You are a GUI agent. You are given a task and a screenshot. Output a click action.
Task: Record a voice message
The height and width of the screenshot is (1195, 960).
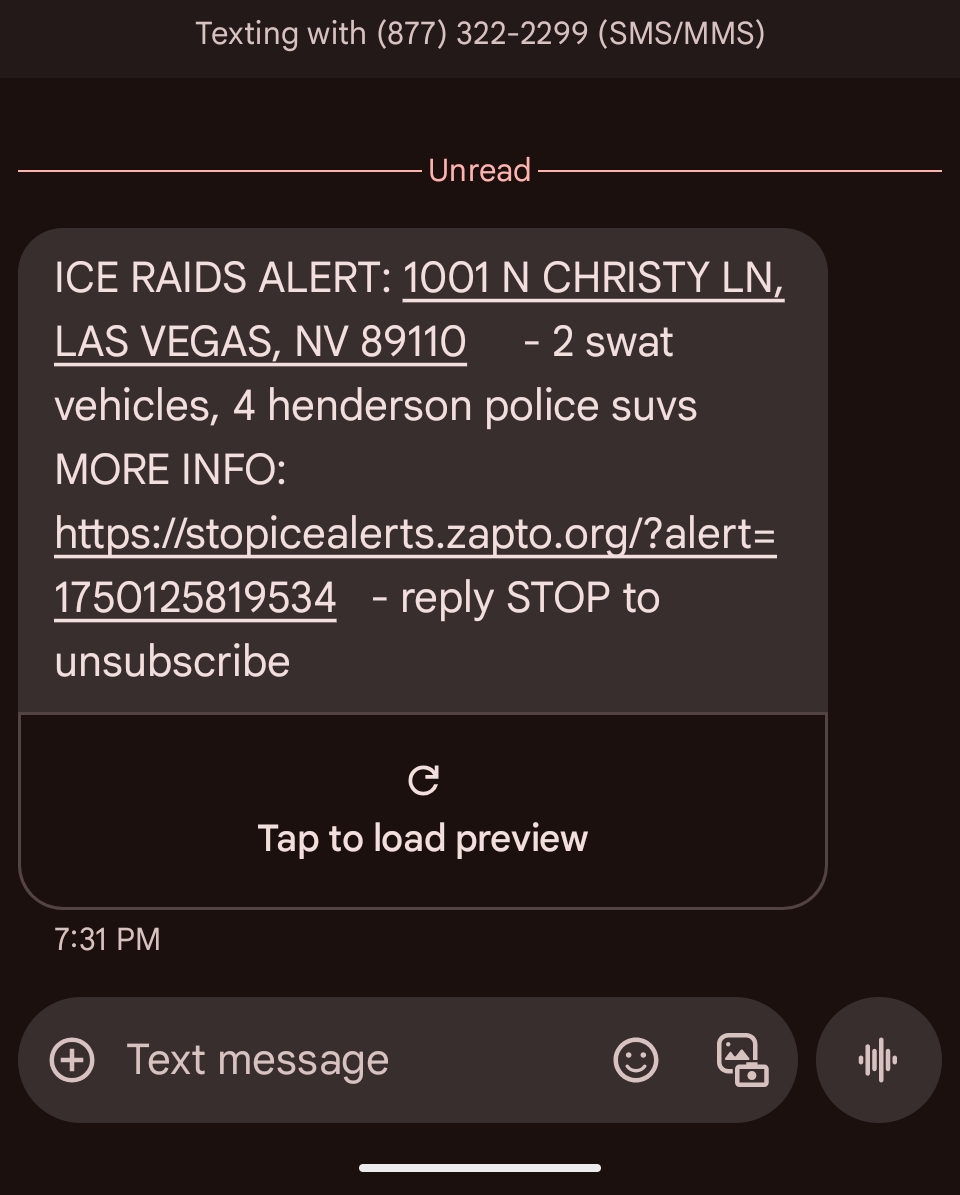click(x=878, y=1060)
